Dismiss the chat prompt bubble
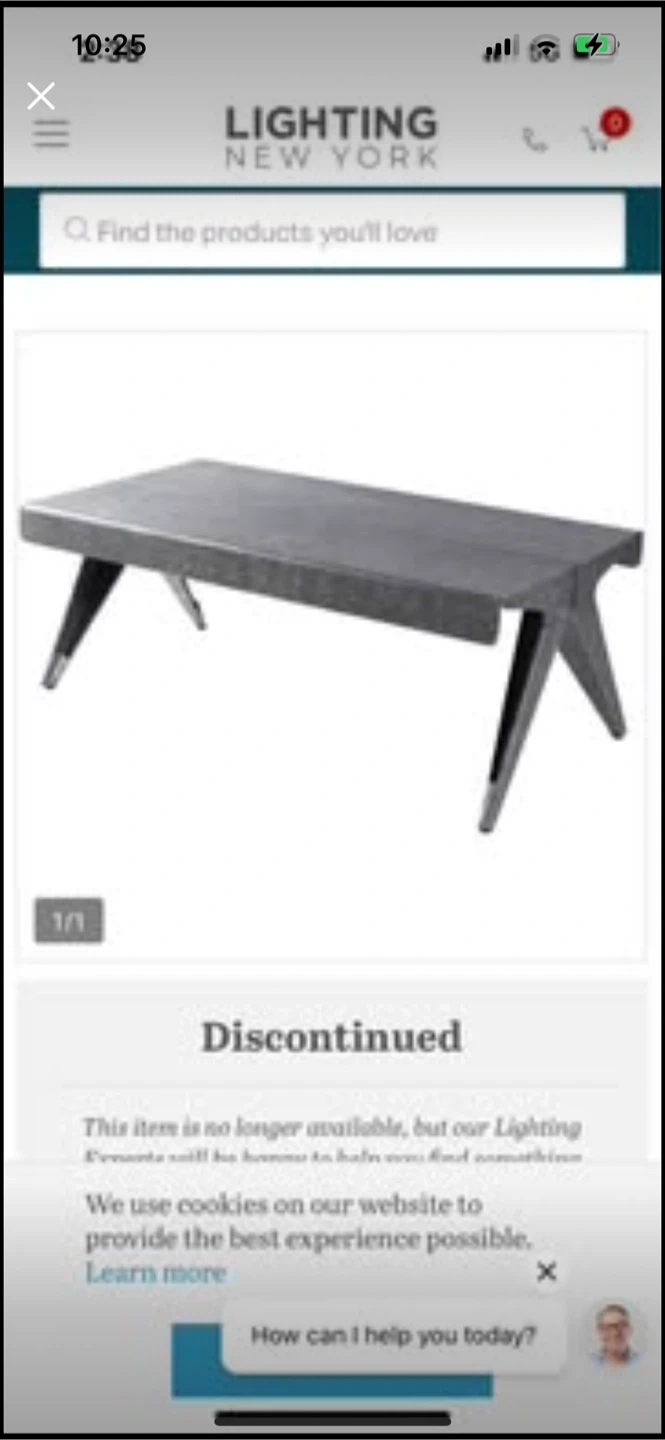 click(546, 1272)
